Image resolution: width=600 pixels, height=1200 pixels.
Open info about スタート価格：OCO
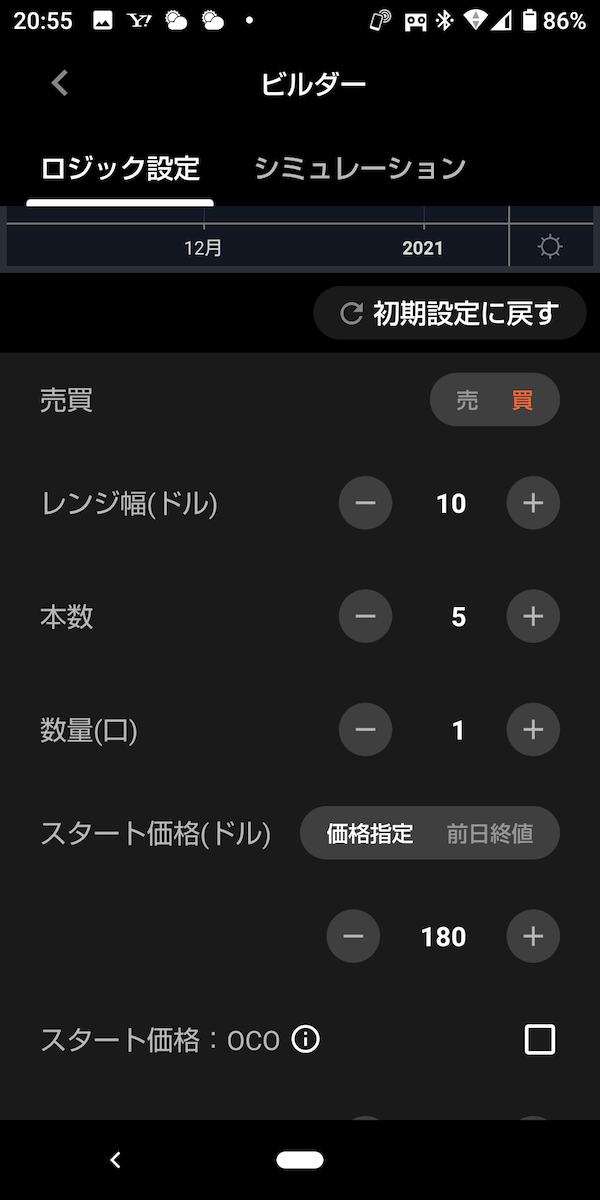pyautogui.click(x=305, y=1040)
